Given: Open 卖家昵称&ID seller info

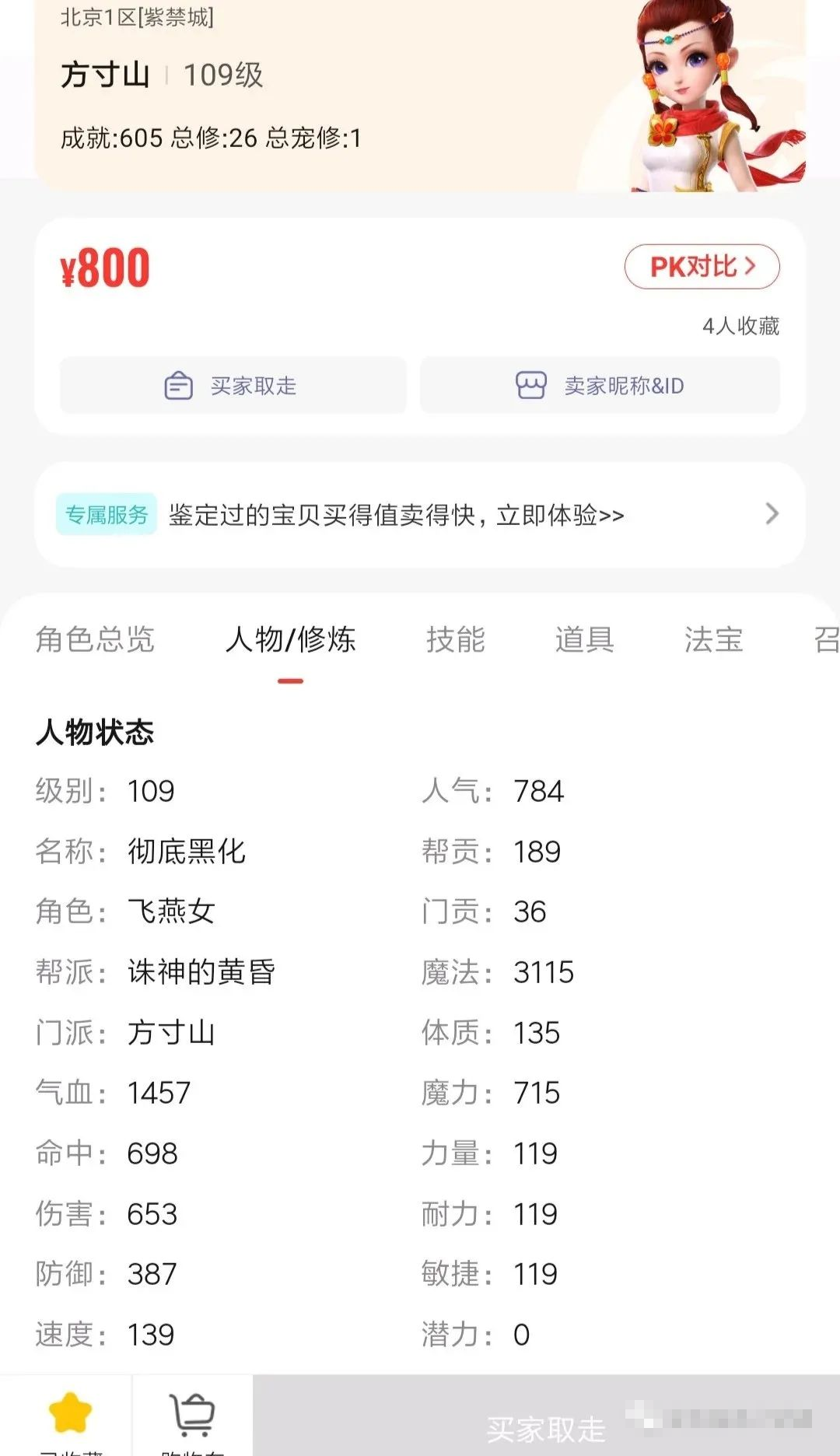Looking at the screenshot, I should point(600,386).
